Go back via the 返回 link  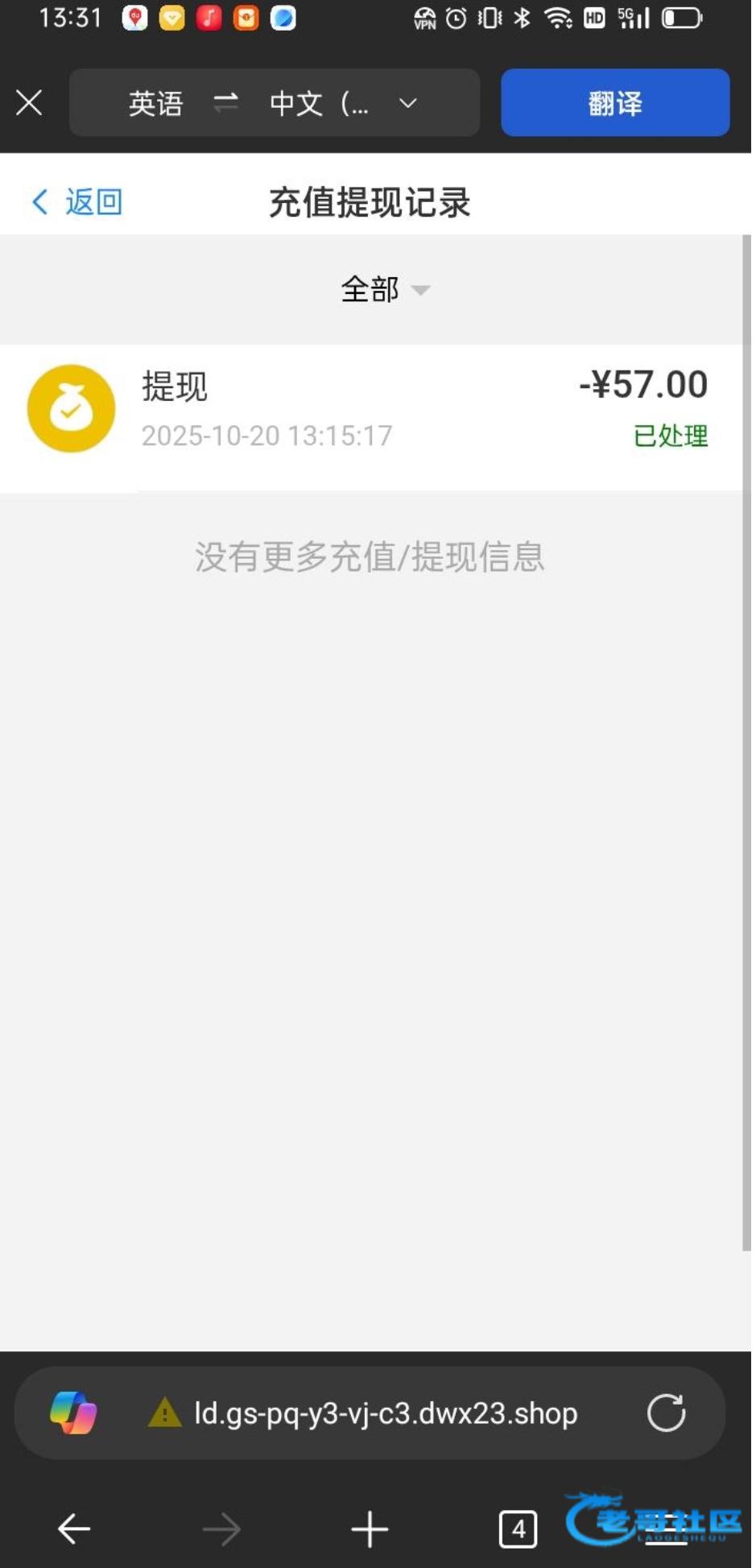(77, 201)
